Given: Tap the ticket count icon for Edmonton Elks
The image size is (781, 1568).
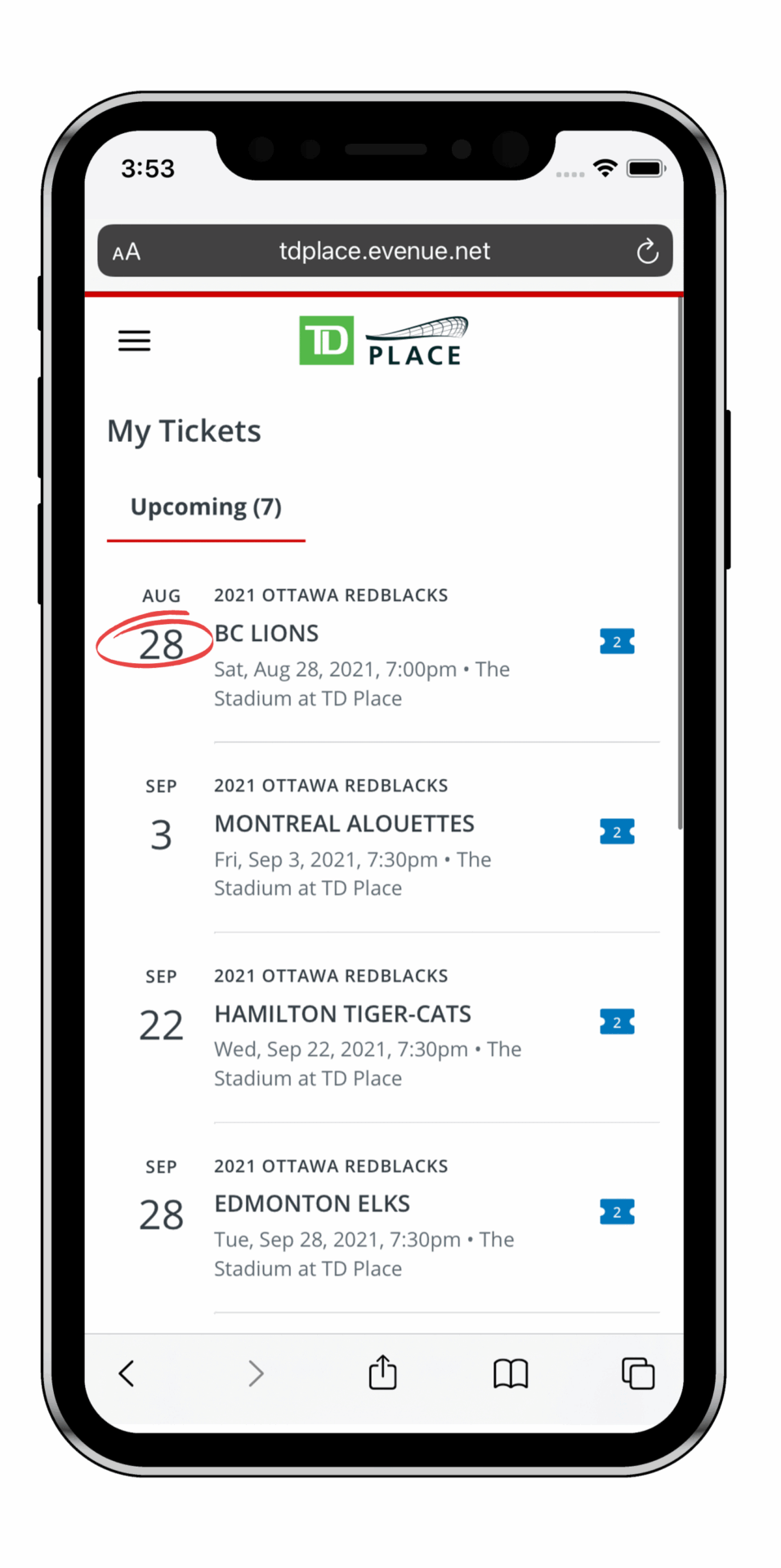Looking at the screenshot, I should (617, 1212).
